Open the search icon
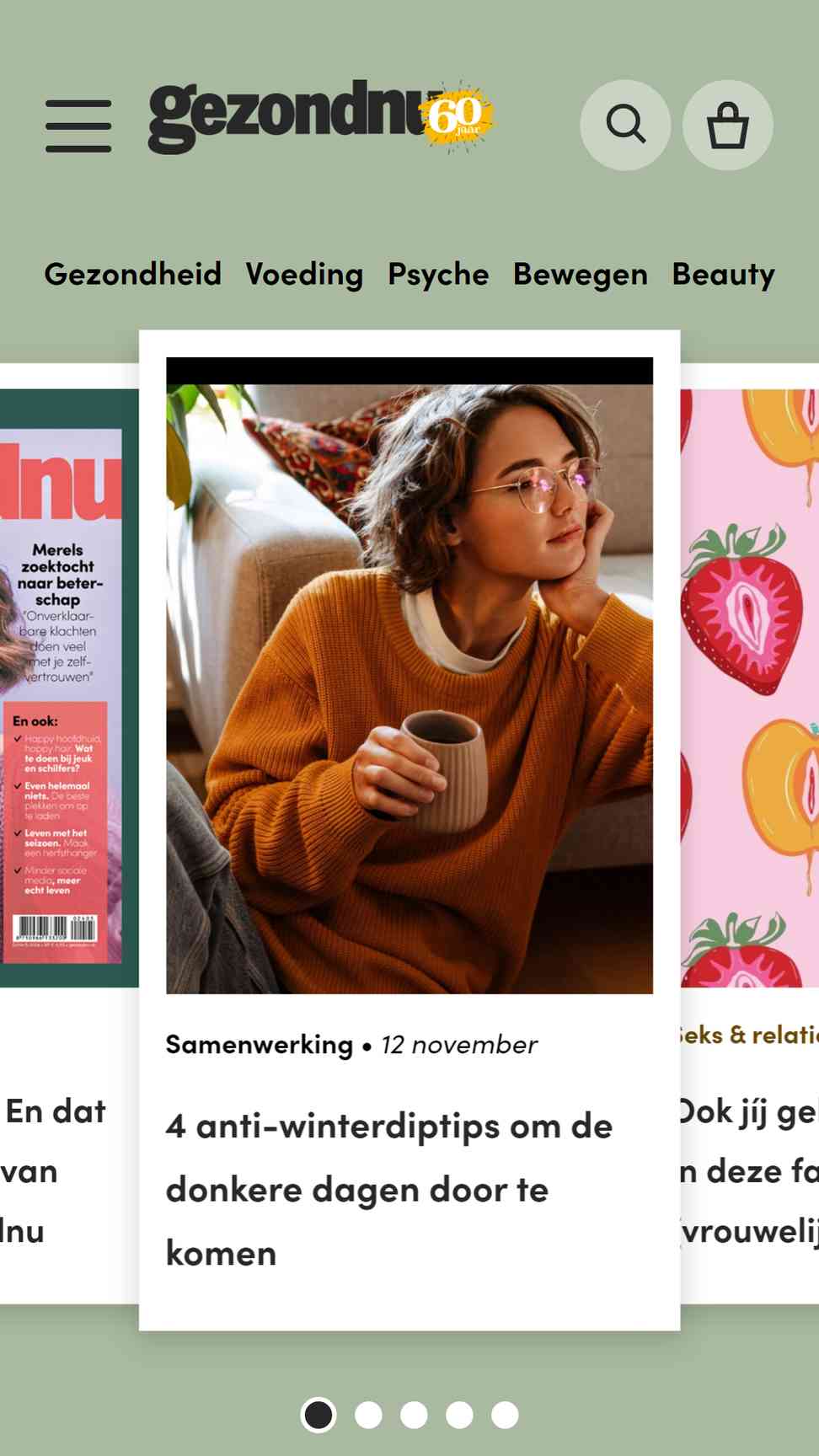The width and height of the screenshot is (819, 1456). click(625, 126)
